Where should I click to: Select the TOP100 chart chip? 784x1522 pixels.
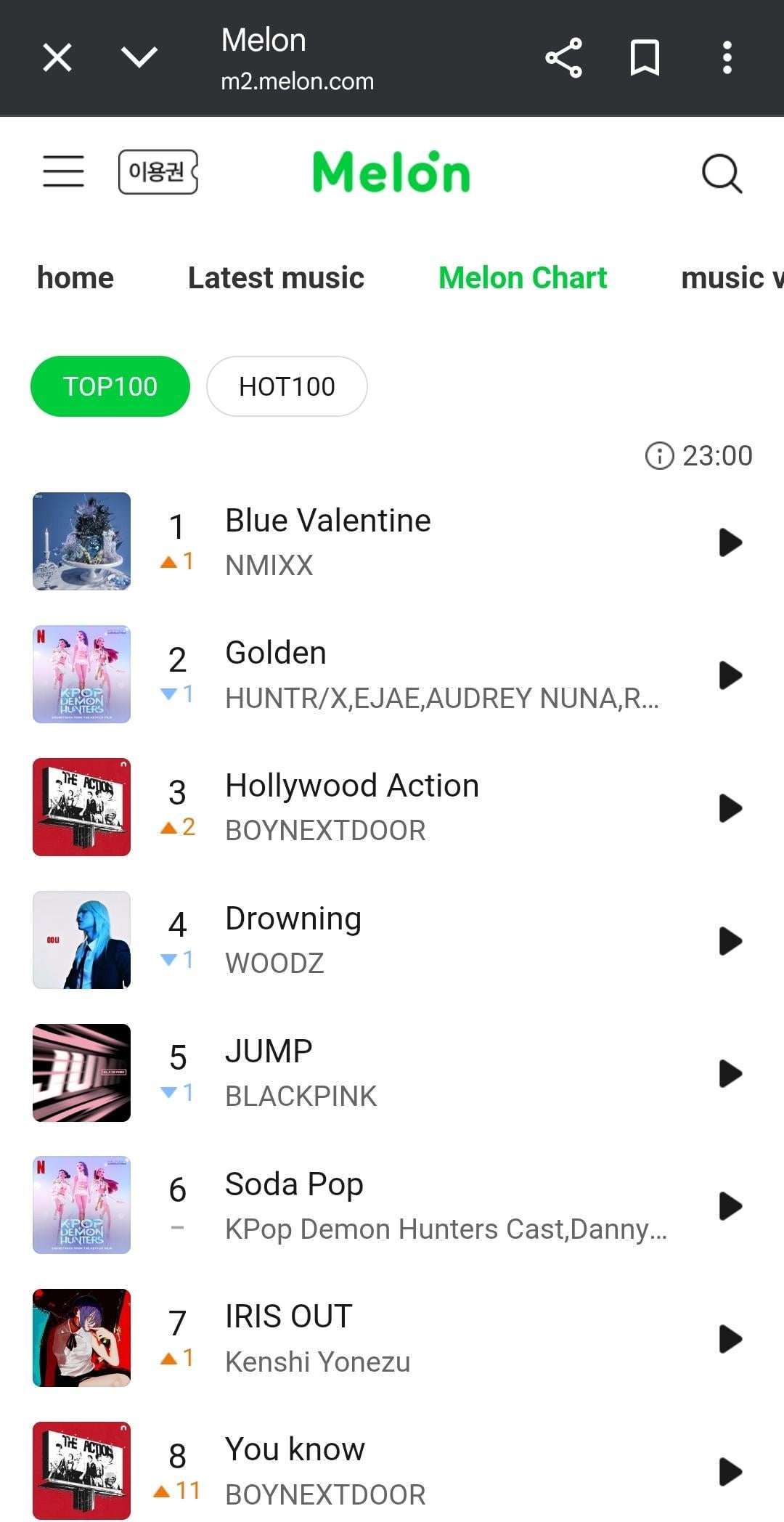(x=110, y=386)
